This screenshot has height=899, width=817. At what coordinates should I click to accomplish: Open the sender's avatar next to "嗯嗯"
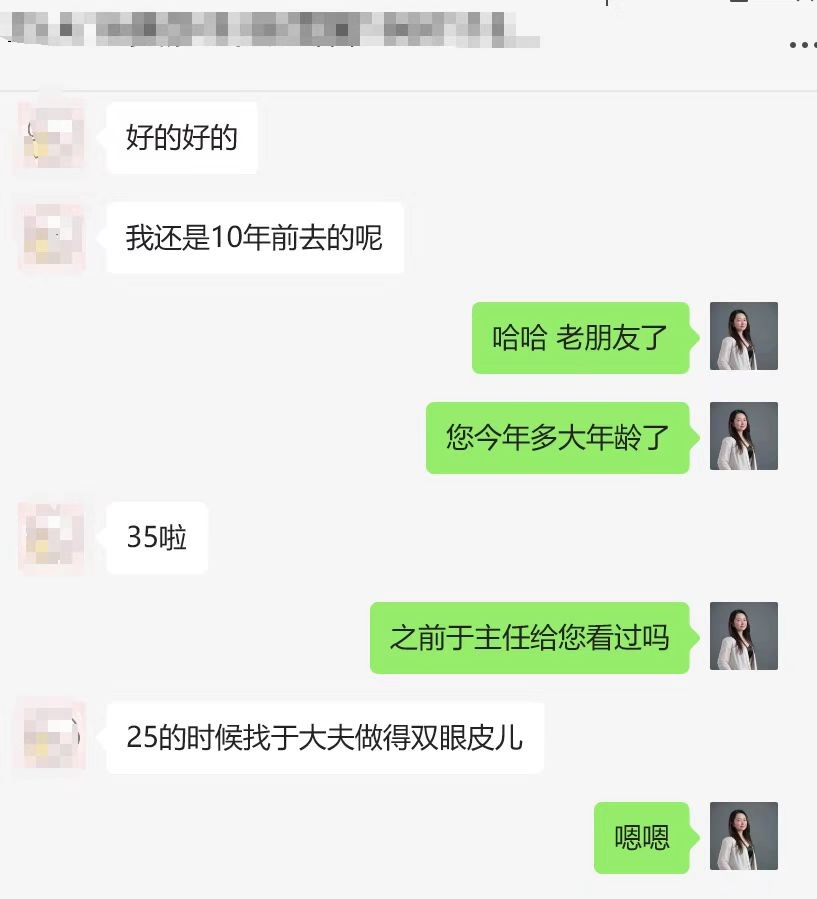click(744, 836)
